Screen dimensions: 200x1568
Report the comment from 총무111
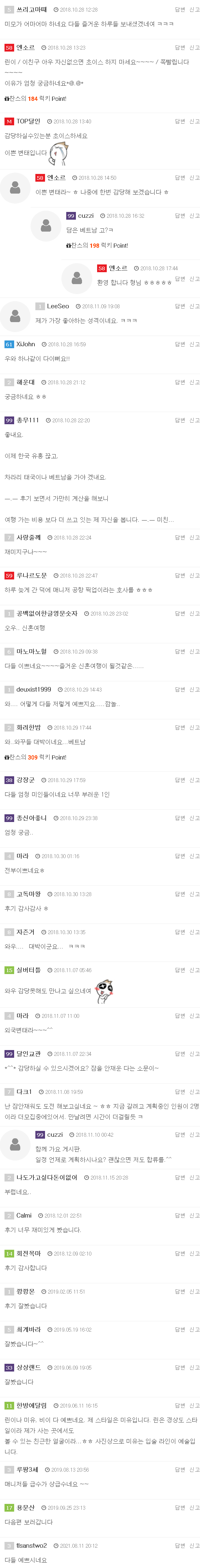pyautogui.click(x=194, y=421)
